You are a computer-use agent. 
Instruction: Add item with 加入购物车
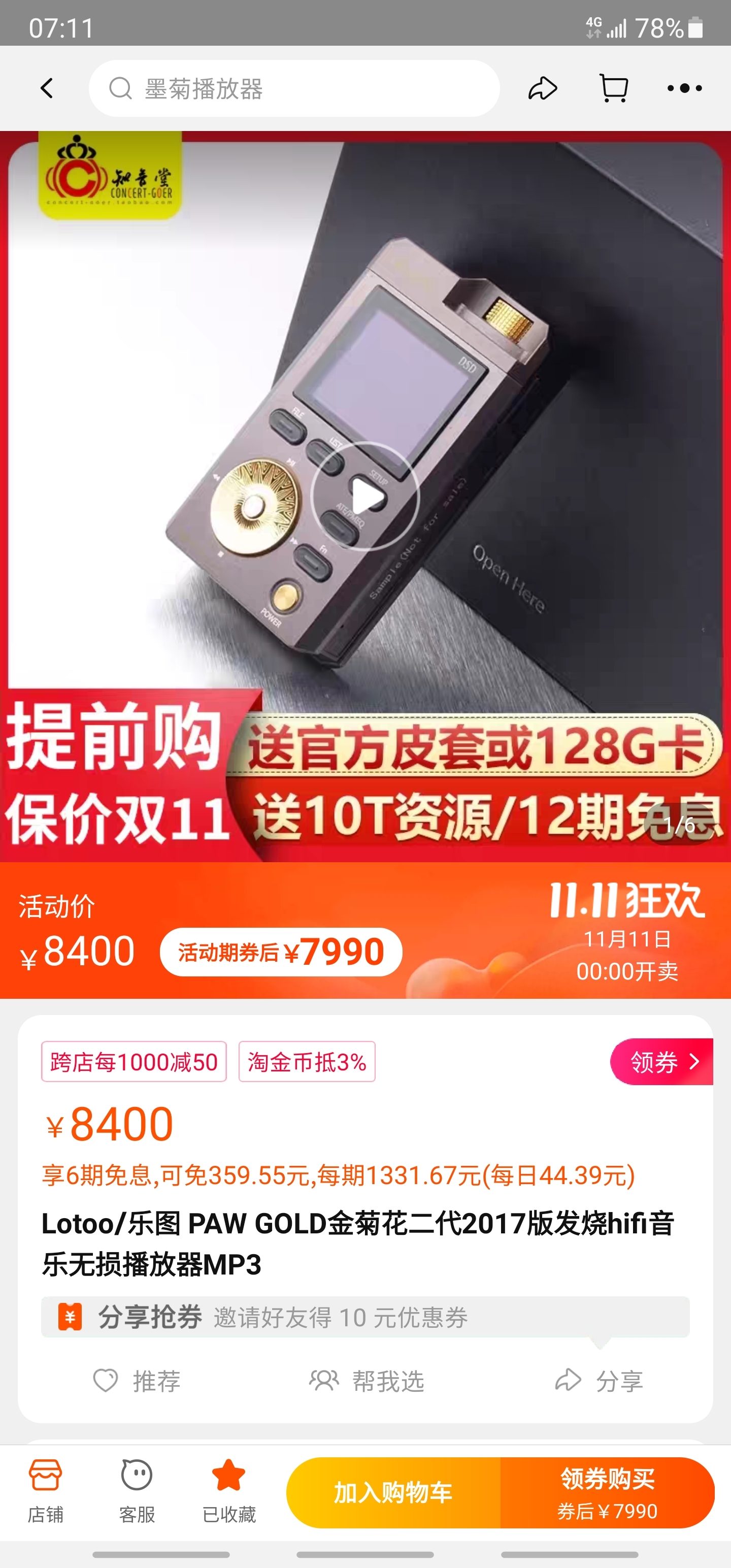(393, 1492)
